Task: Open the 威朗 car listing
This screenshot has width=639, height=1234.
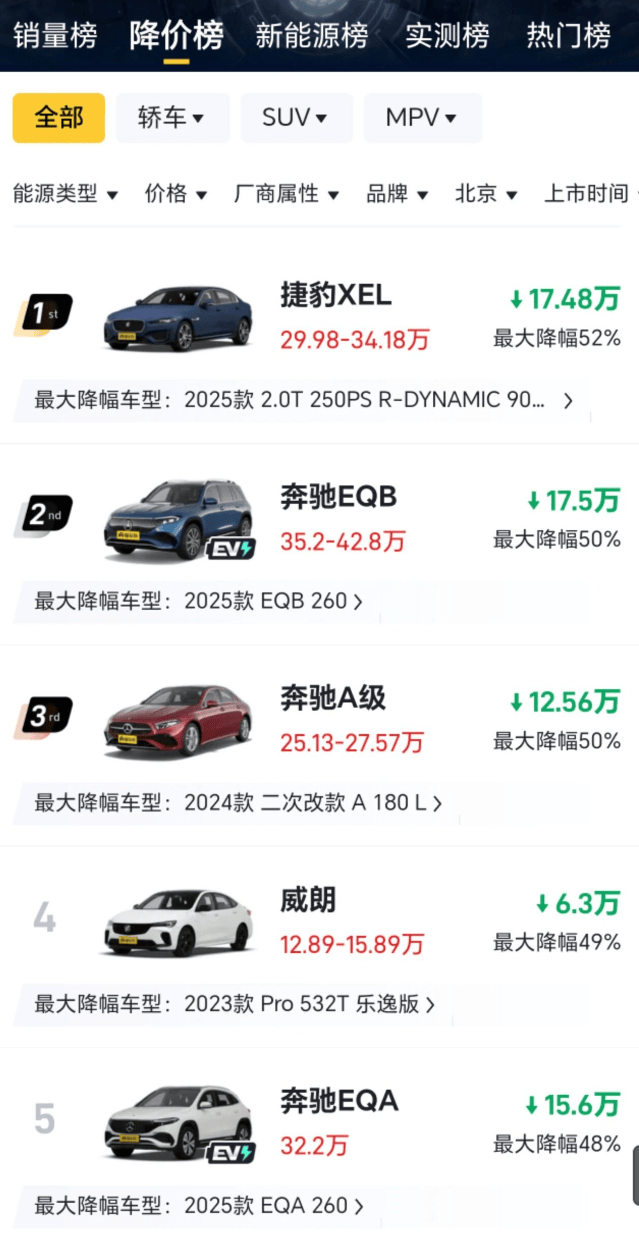Action: point(308,900)
